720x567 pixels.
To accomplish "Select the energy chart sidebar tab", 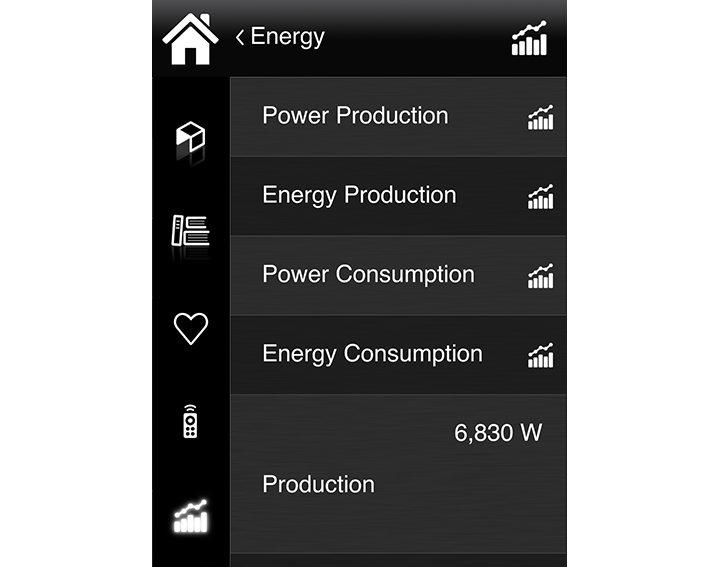I will coord(190,516).
